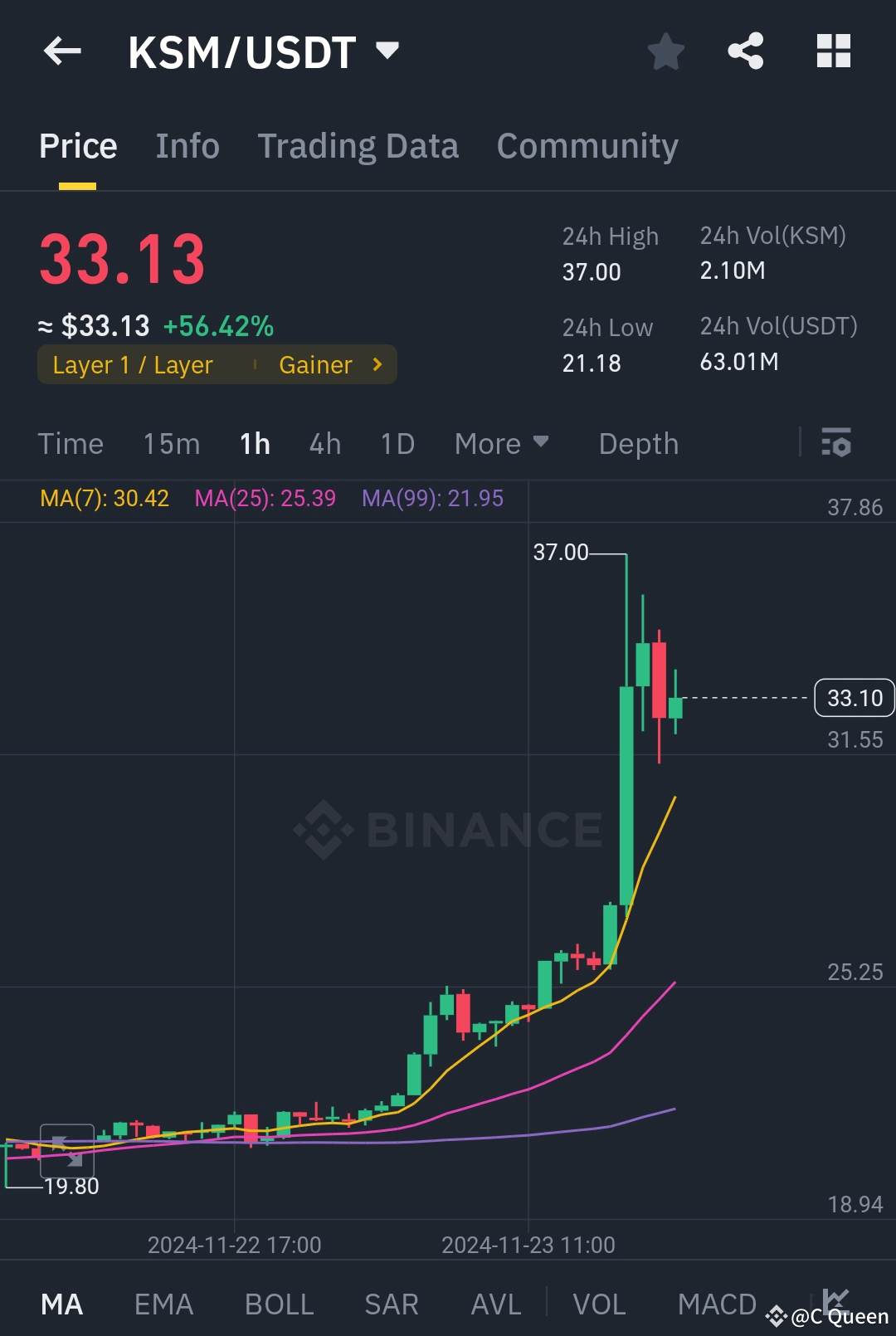
Task: Select the MACD indicator
Action: [717, 1303]
